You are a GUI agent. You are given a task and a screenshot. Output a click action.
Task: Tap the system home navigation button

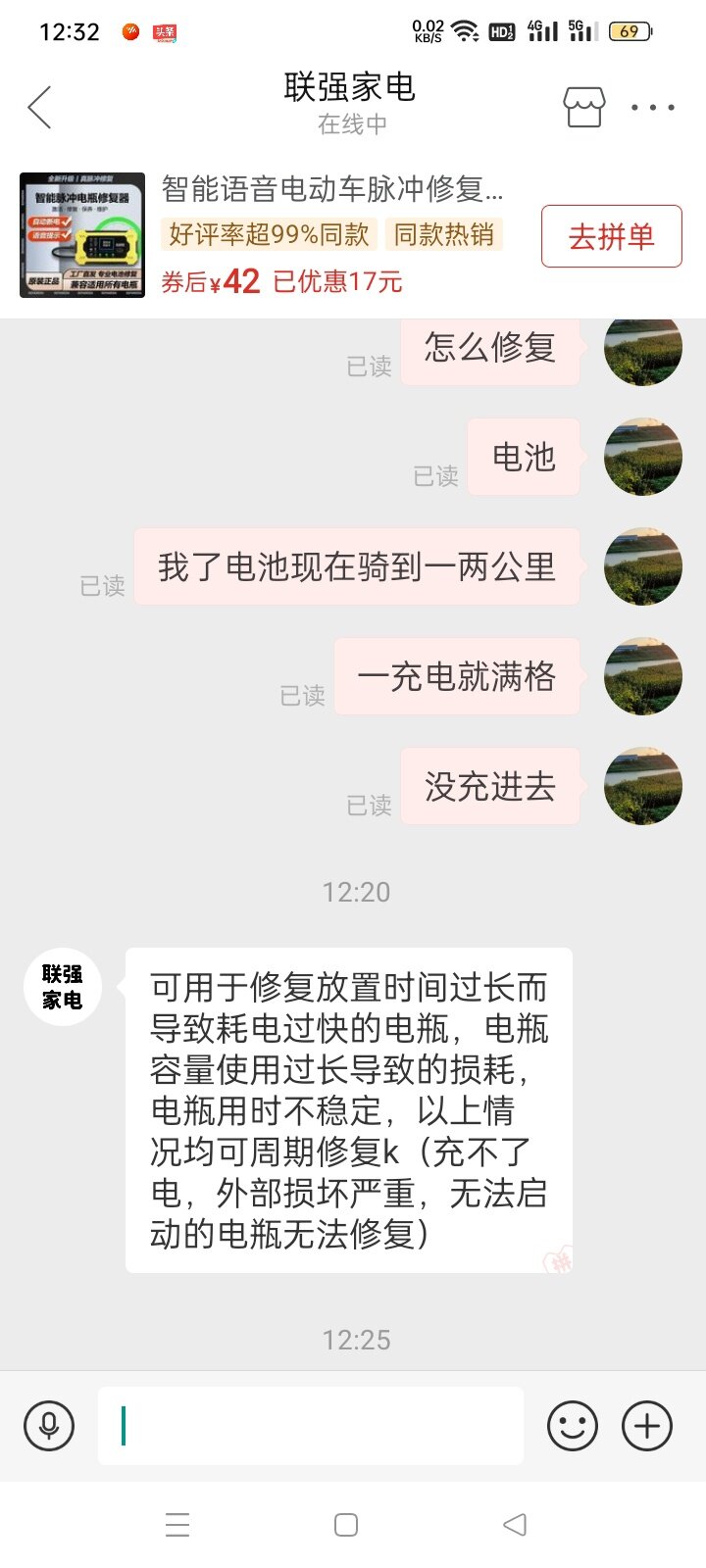click(x=346, y=1525)
